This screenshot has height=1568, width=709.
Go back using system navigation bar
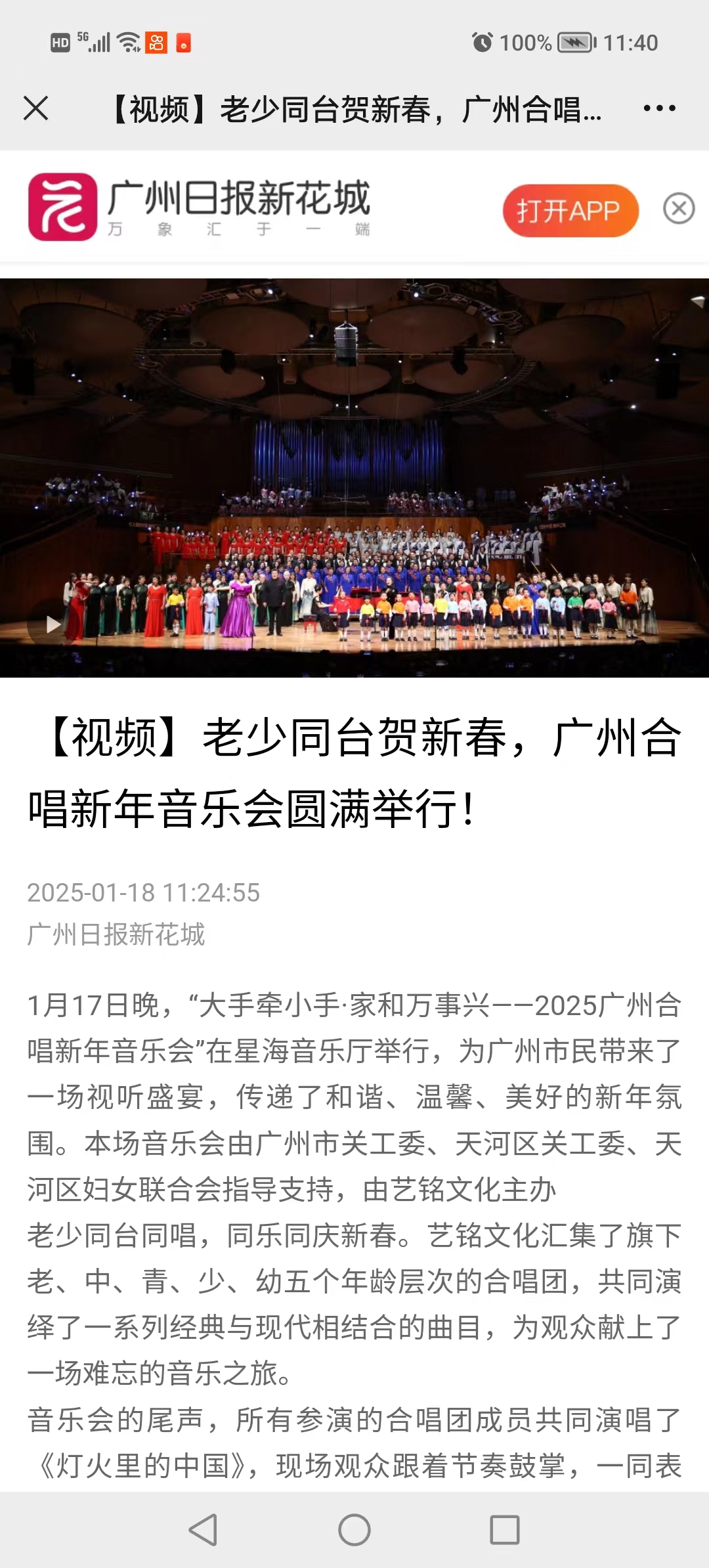(203, 1529)
